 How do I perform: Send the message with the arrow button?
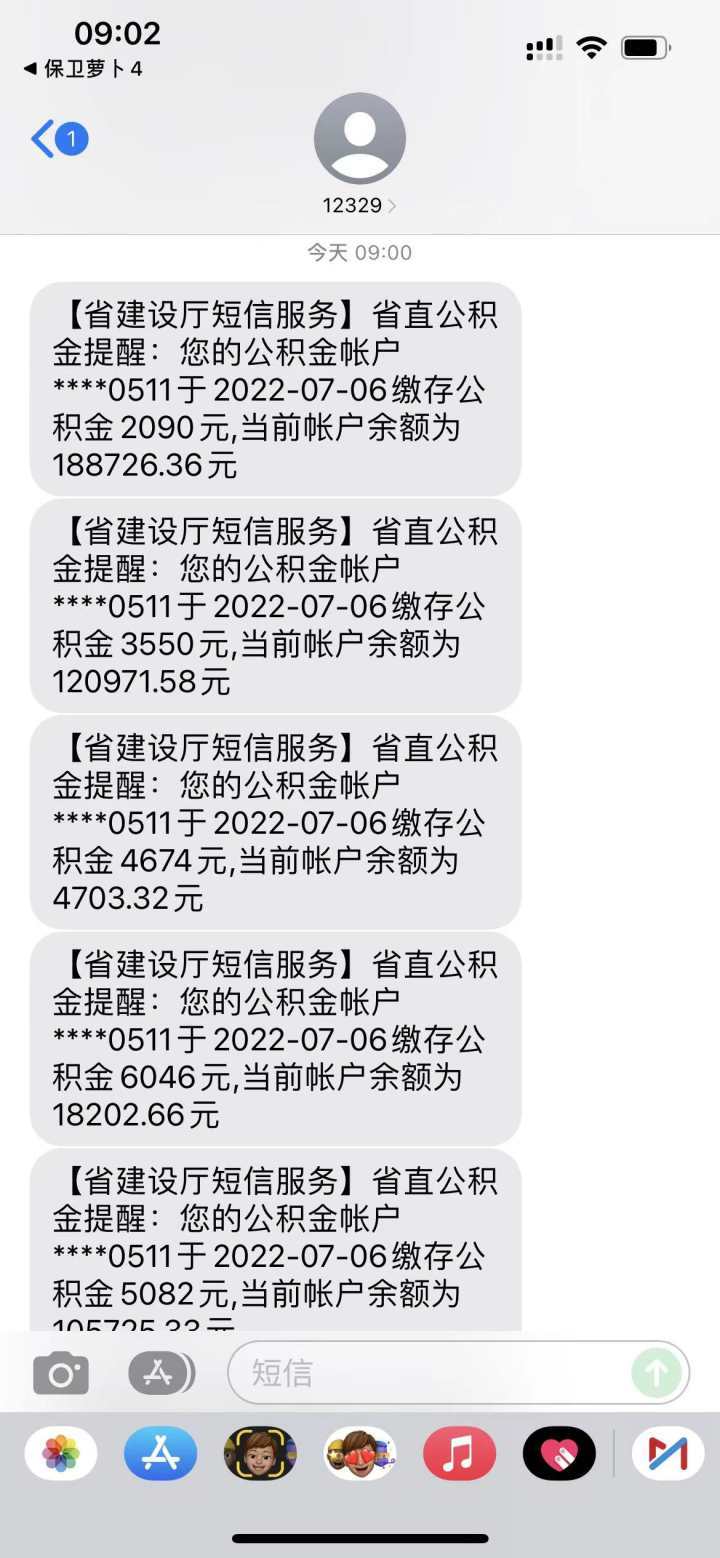point(656,1373)
